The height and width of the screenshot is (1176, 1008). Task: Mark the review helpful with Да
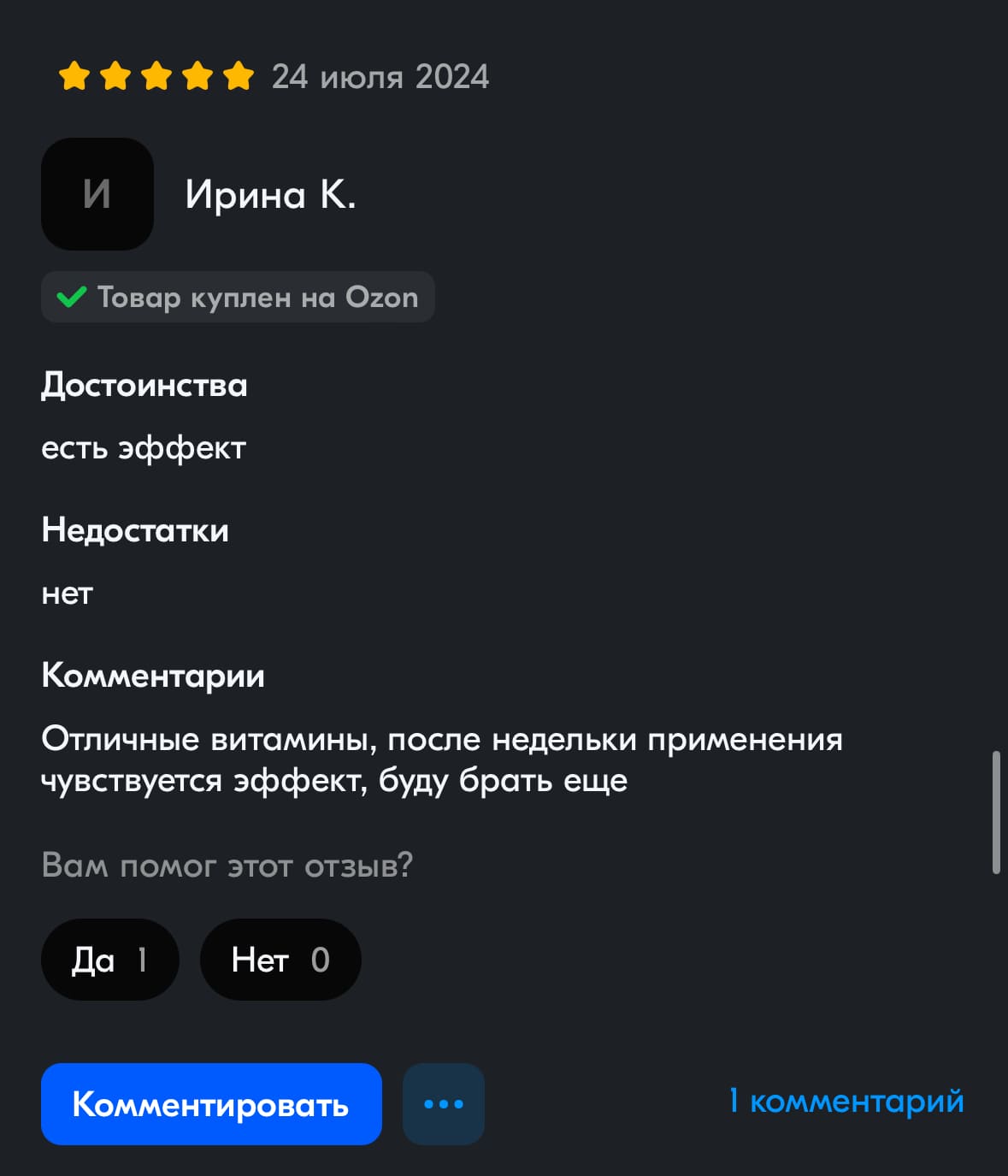(109, 960)
